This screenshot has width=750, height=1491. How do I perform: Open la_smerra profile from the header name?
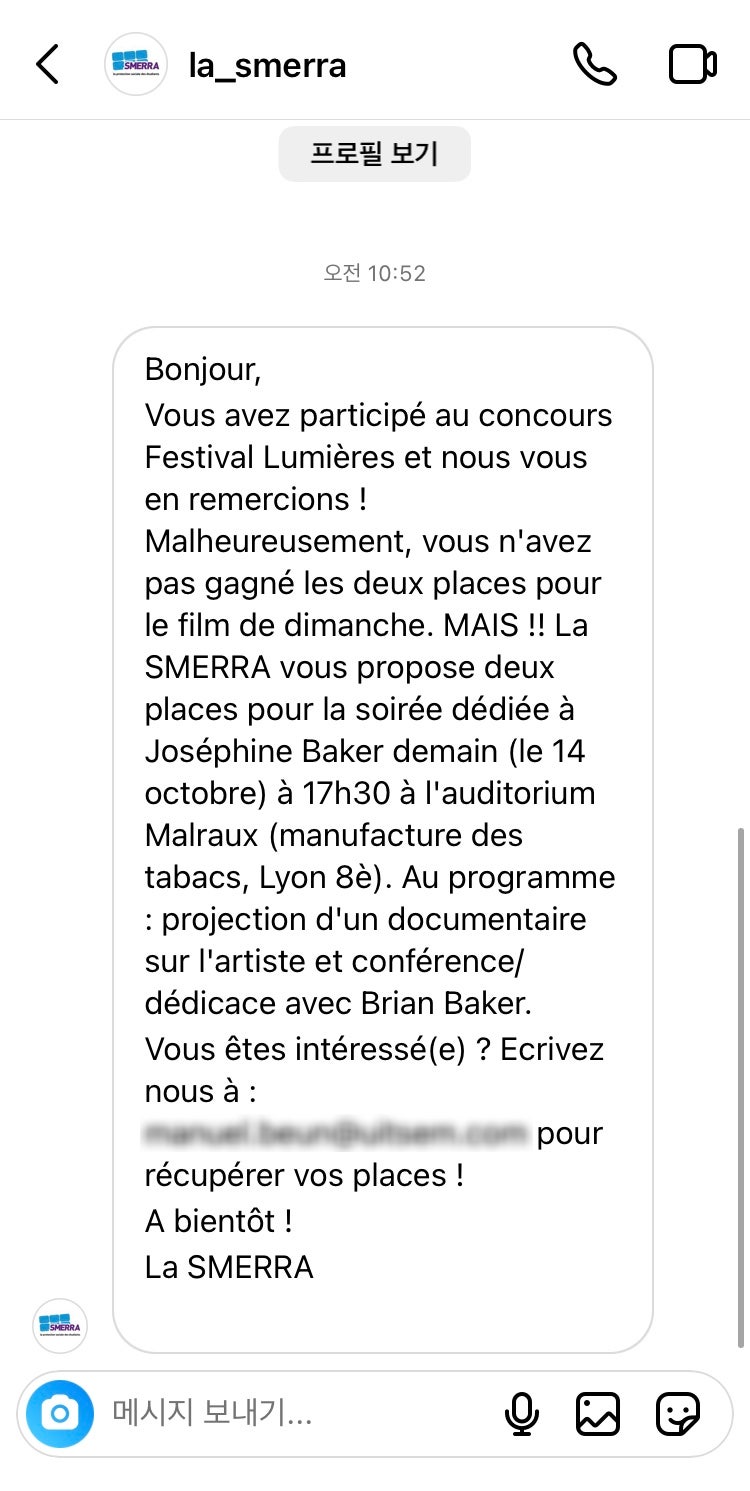[267, 66]
